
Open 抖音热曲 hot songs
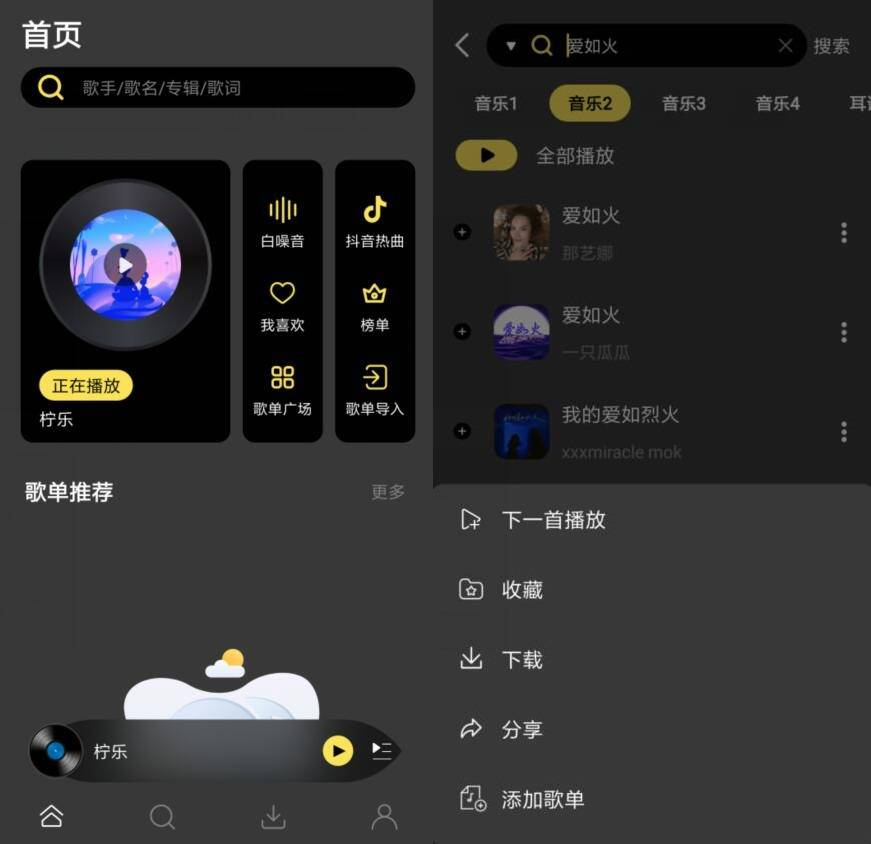(375, 222)
